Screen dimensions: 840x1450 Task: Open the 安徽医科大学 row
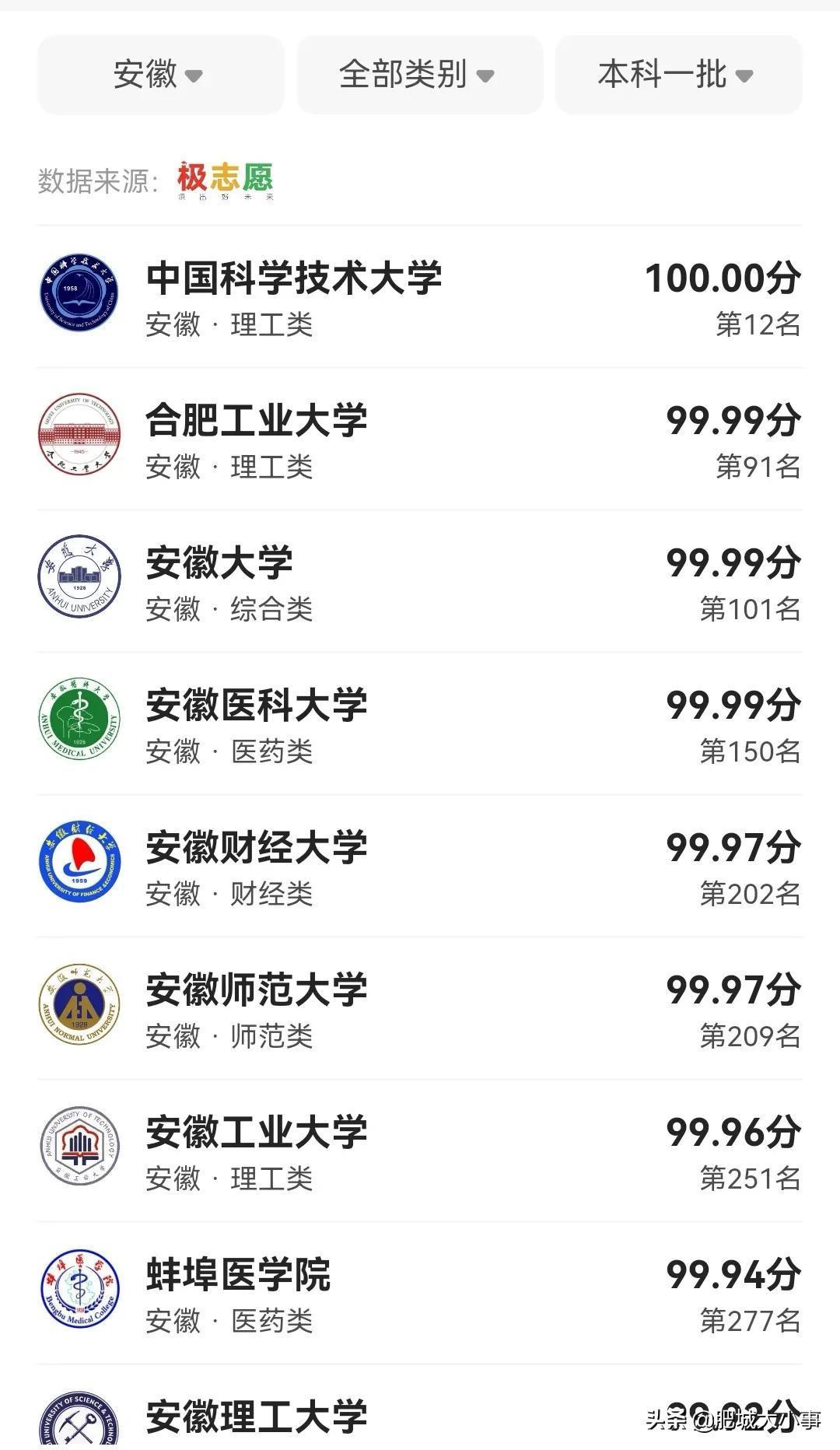(257, 706)
